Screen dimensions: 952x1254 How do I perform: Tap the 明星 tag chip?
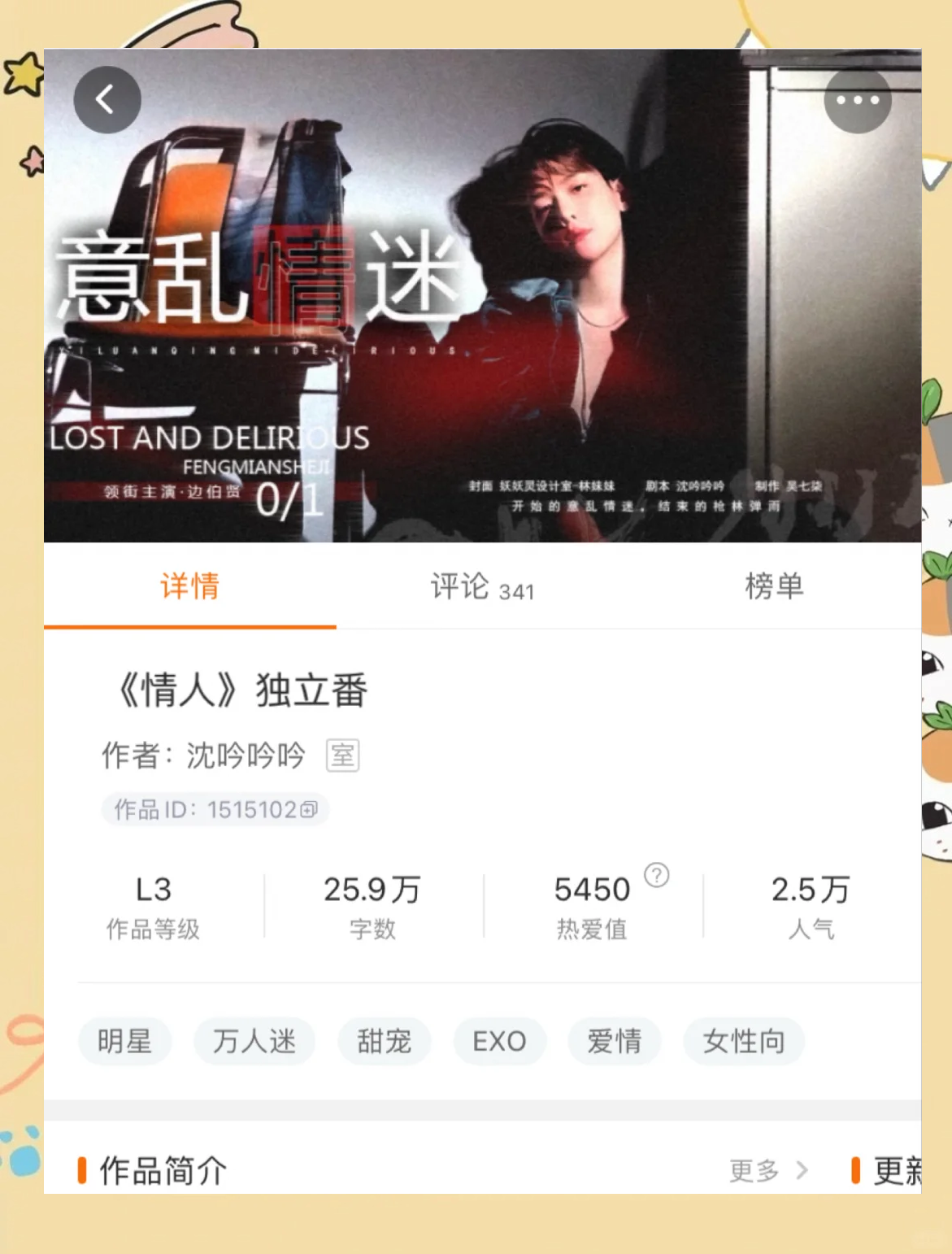(x=125, y=1041)
